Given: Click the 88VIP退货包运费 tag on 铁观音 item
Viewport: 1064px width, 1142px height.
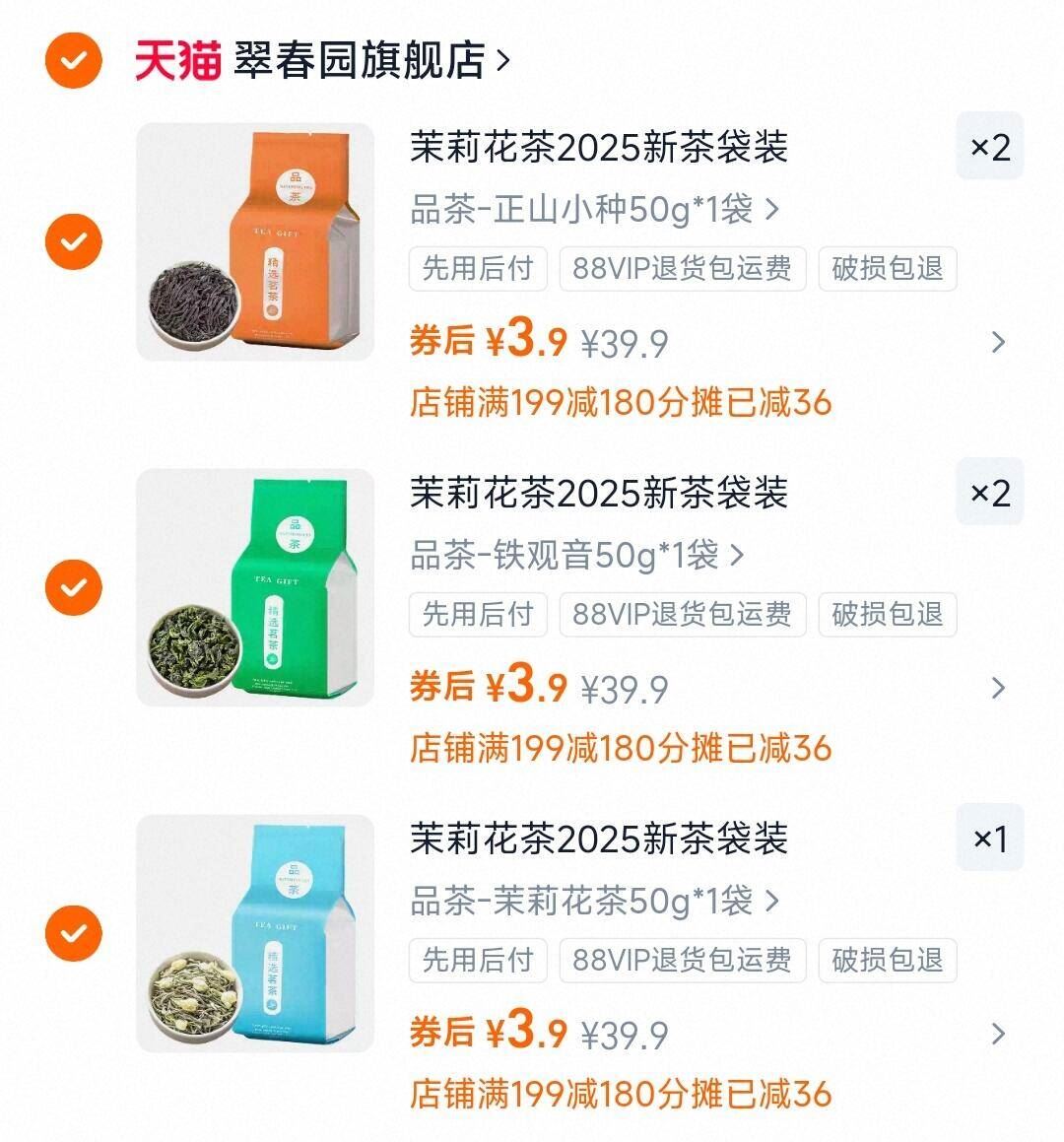Looking at the screenshot, I should pyautogui.click(x=682, y=616).
